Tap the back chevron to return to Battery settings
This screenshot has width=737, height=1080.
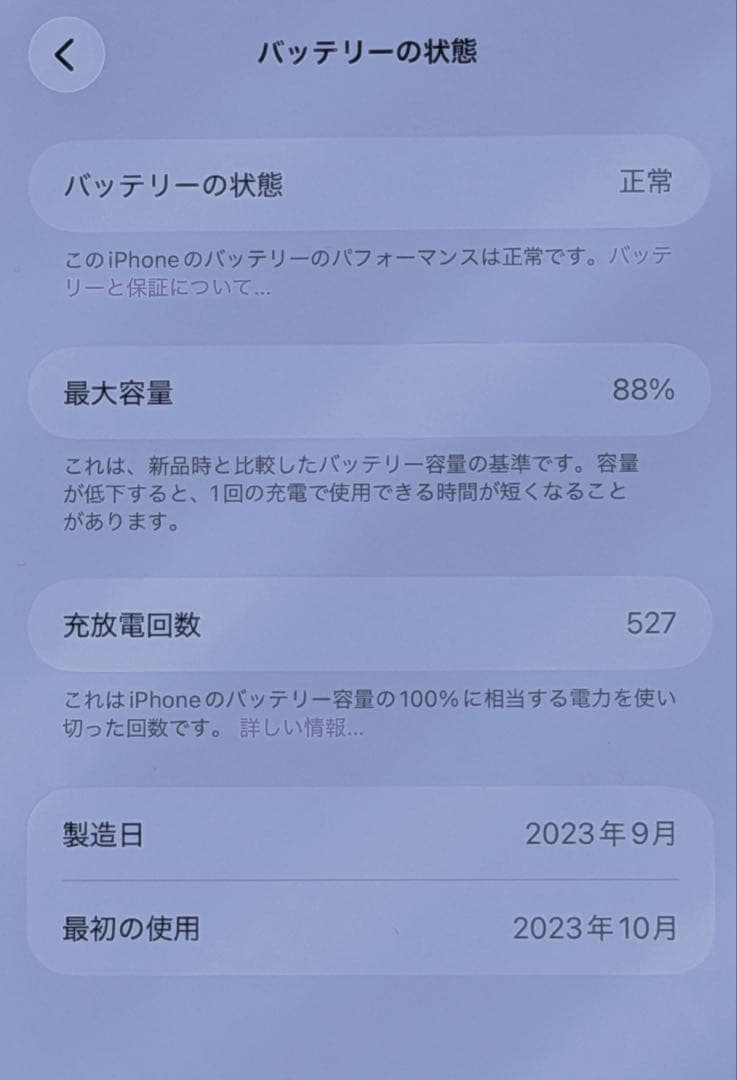coord(62,51)
